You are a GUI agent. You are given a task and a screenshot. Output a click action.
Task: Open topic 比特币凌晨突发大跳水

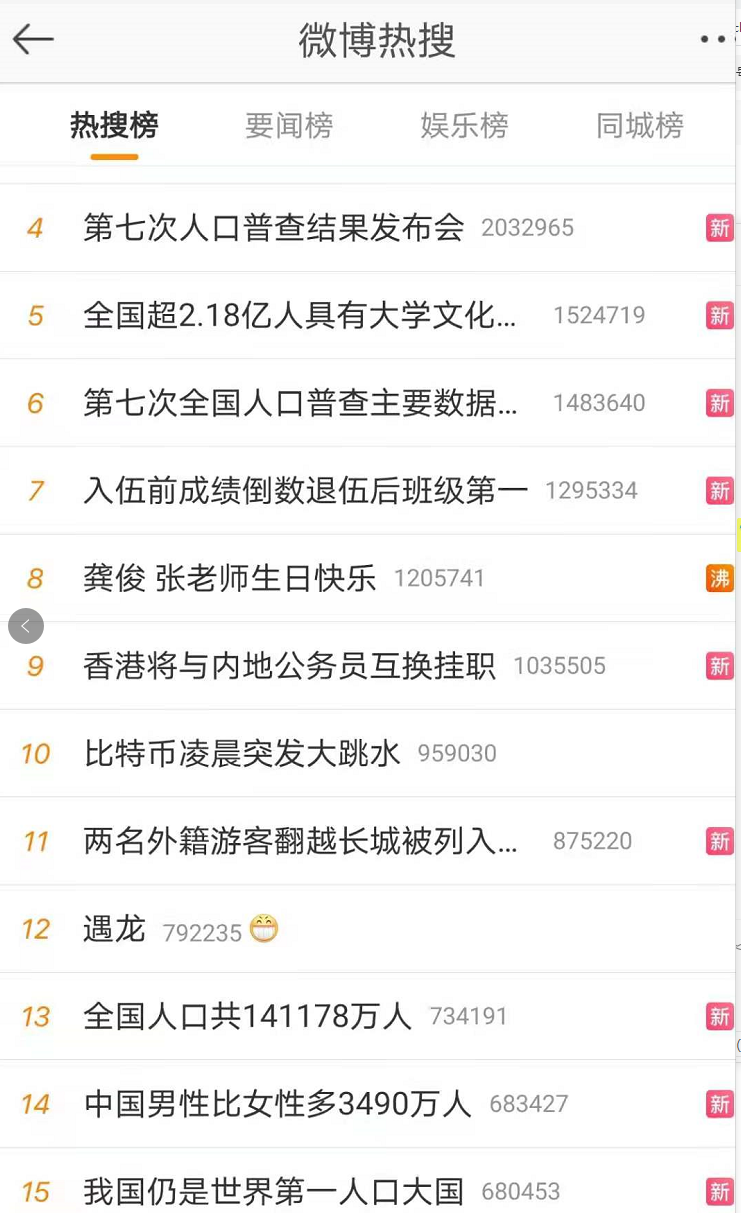point(242,753)
